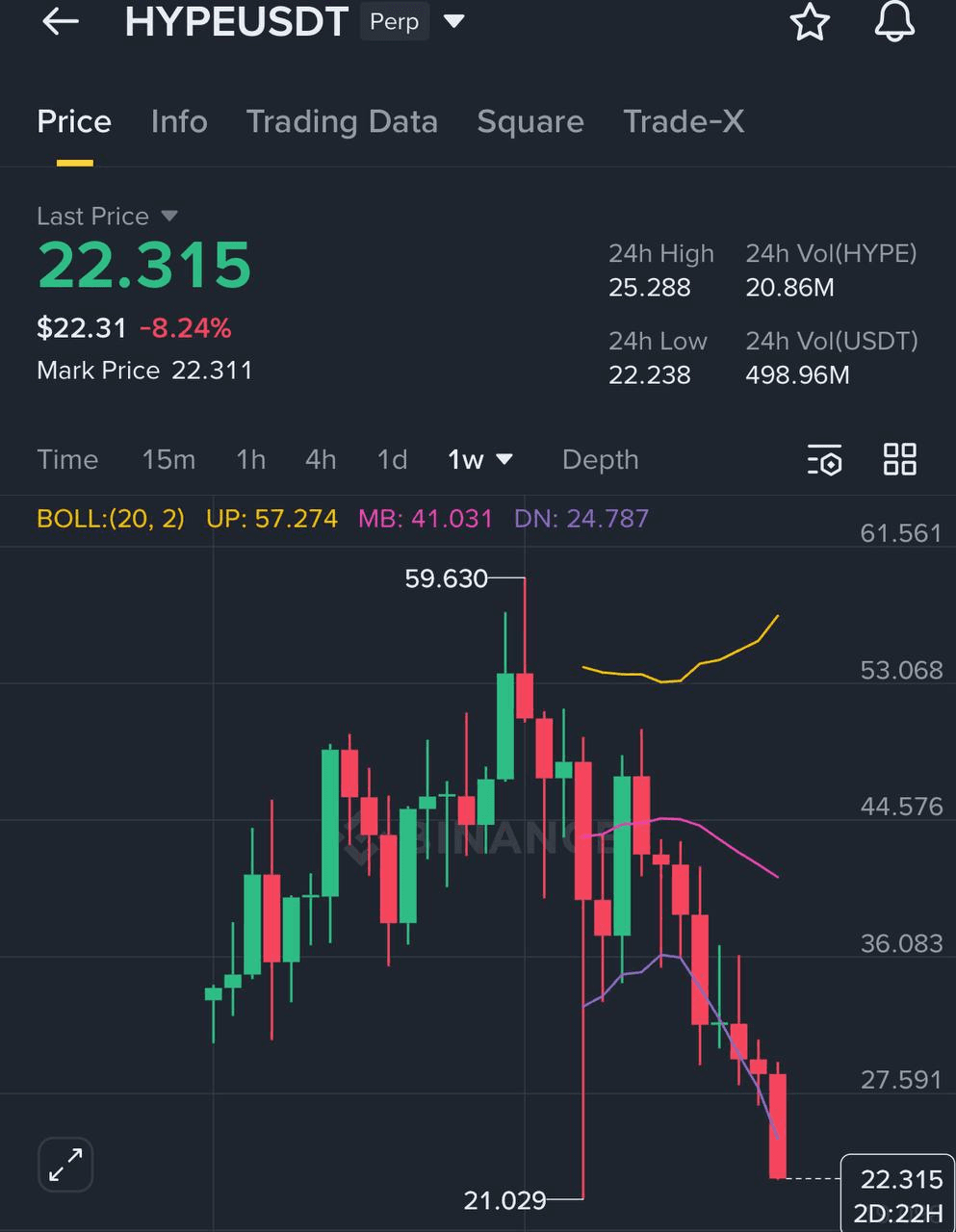
Task: Select the Info tab
Action: (x=179, y=122)
